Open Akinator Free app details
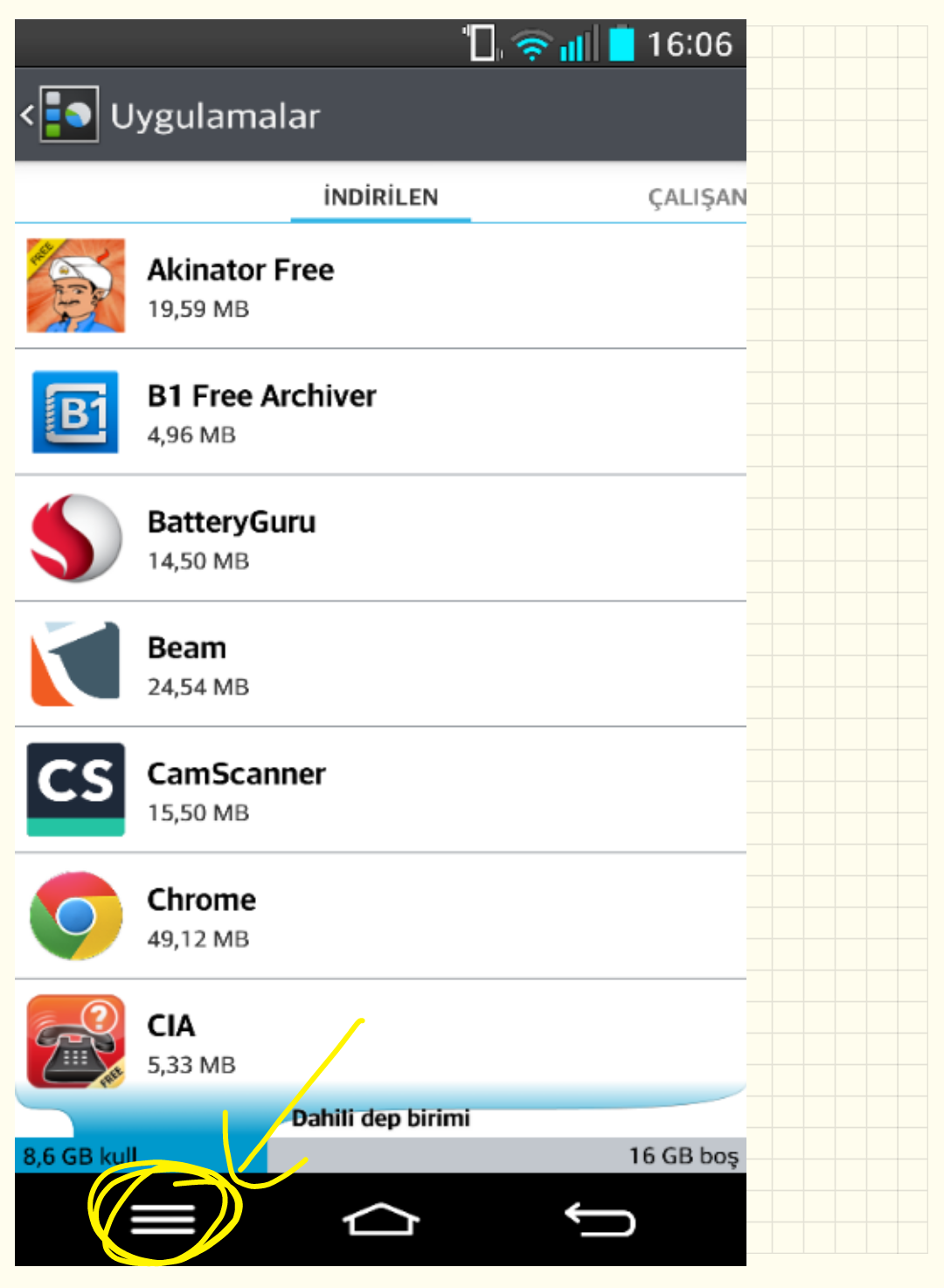Viewport: 944px width, 1288px height. [x=380, y=287]
